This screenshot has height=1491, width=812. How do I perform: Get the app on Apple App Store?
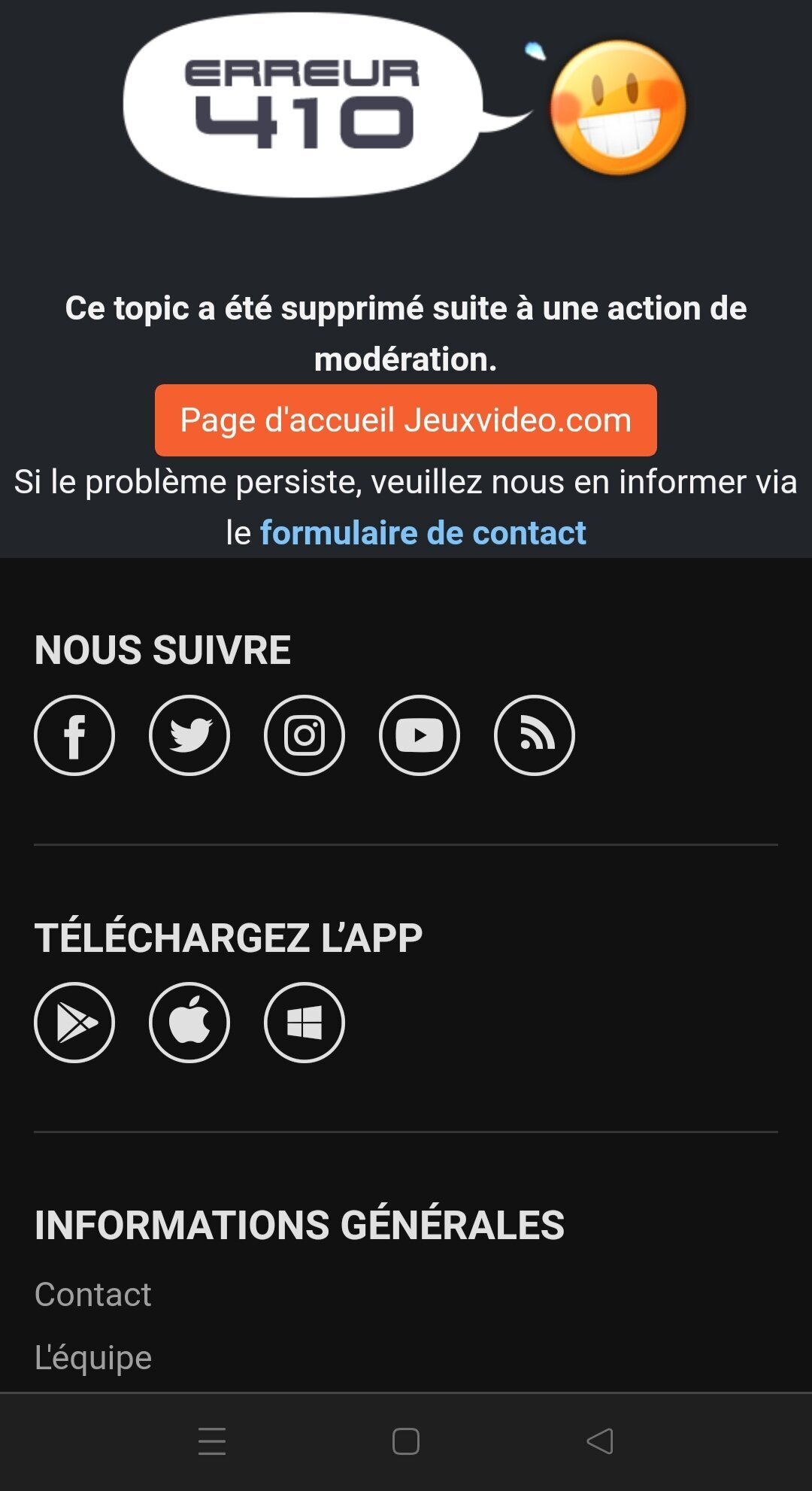189,1023
